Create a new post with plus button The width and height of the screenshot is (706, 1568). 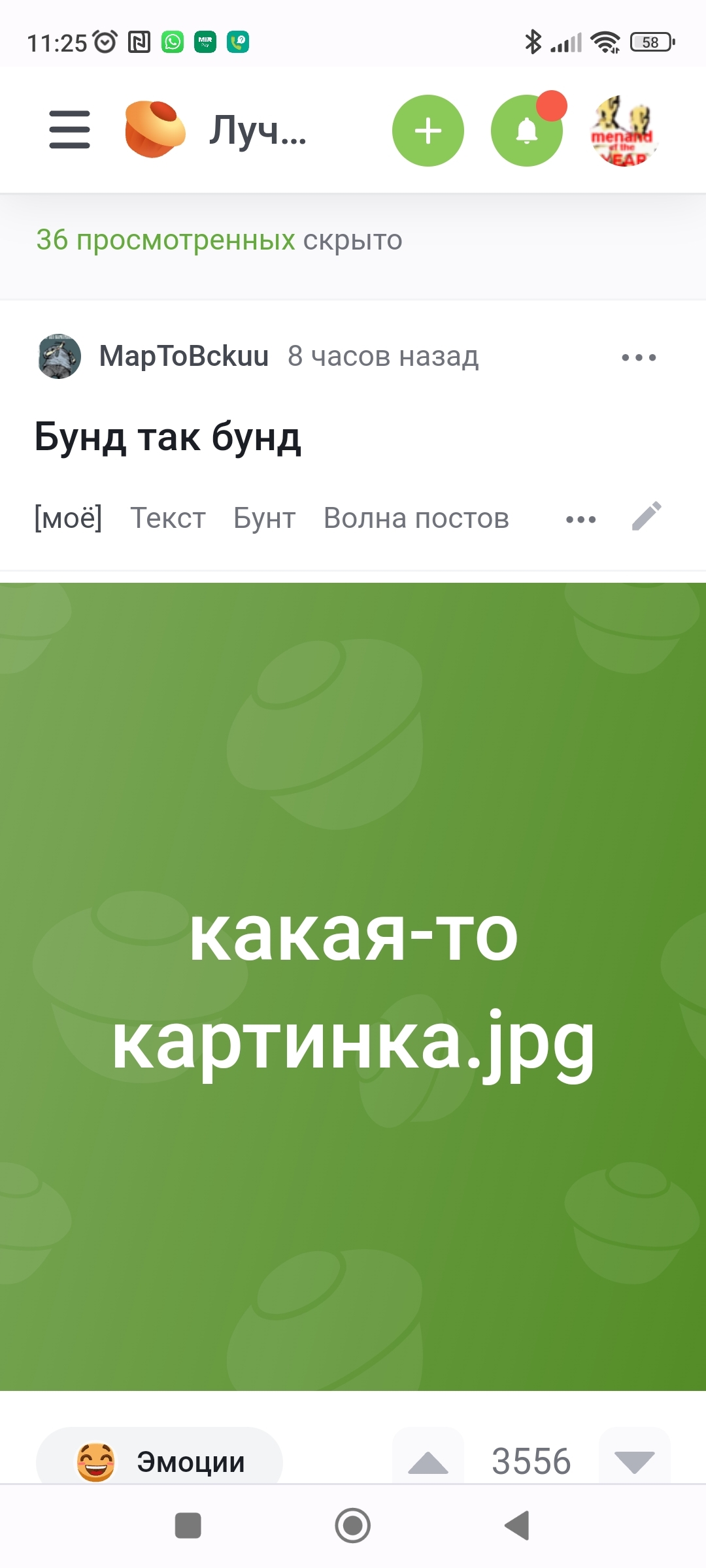click(428, 131)
